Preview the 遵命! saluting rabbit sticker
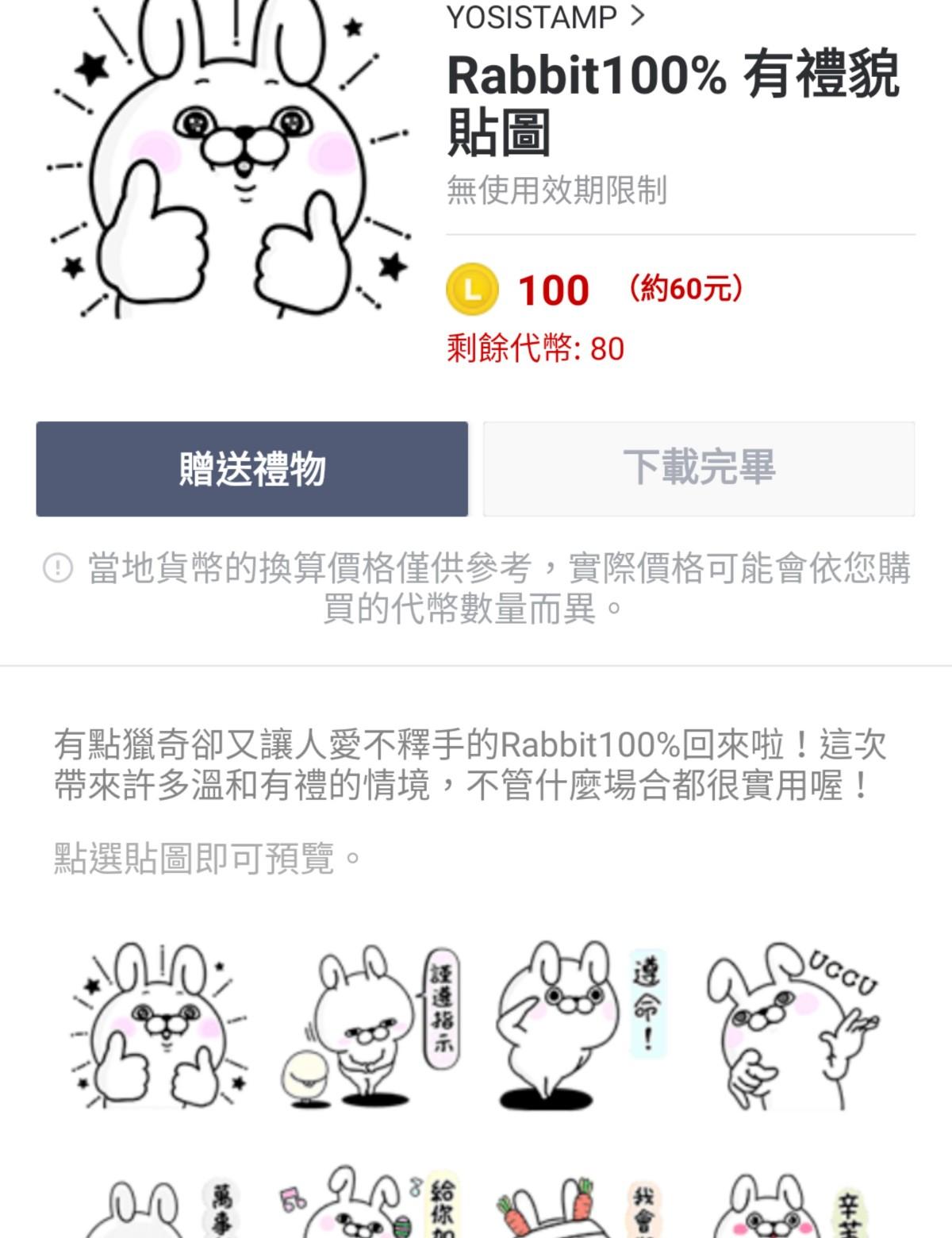Viewport: 952px width, 1238px height. pos(583,1028)
